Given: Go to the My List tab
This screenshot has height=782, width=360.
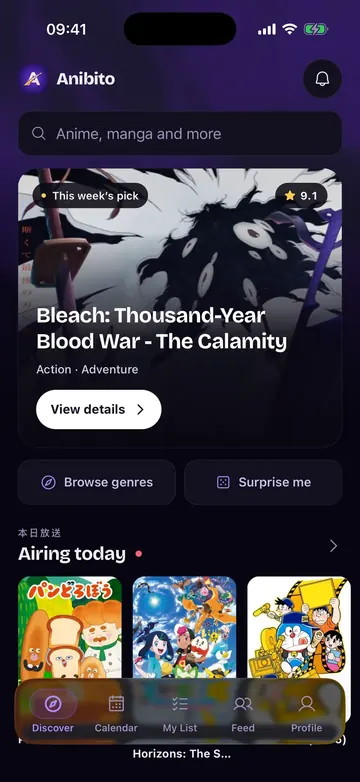Looking at the screenshot, I should point(180,711).
